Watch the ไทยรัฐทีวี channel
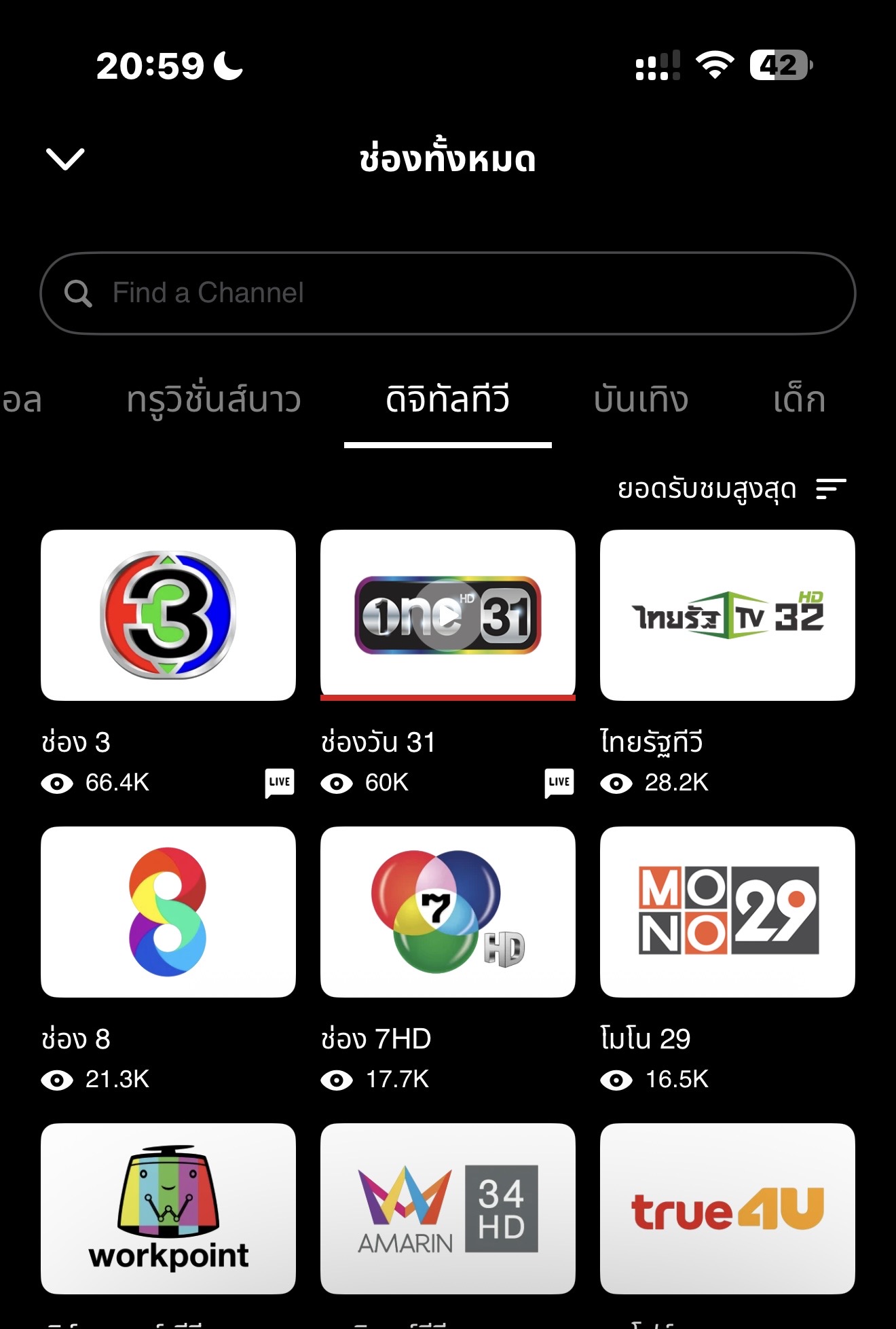The height and width of the screenshot is (1329, 896). pos(727,615)
